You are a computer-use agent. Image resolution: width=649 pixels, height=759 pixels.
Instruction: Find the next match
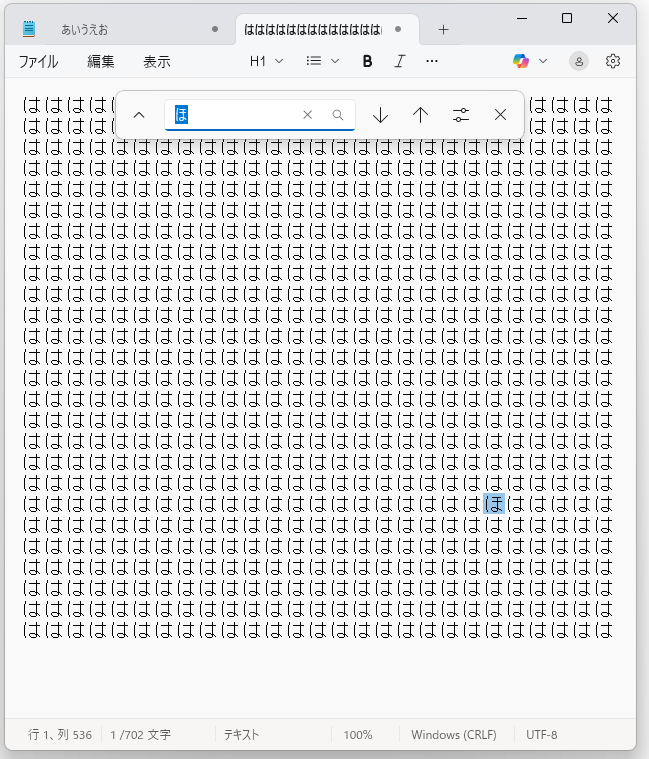pos(380,115)
